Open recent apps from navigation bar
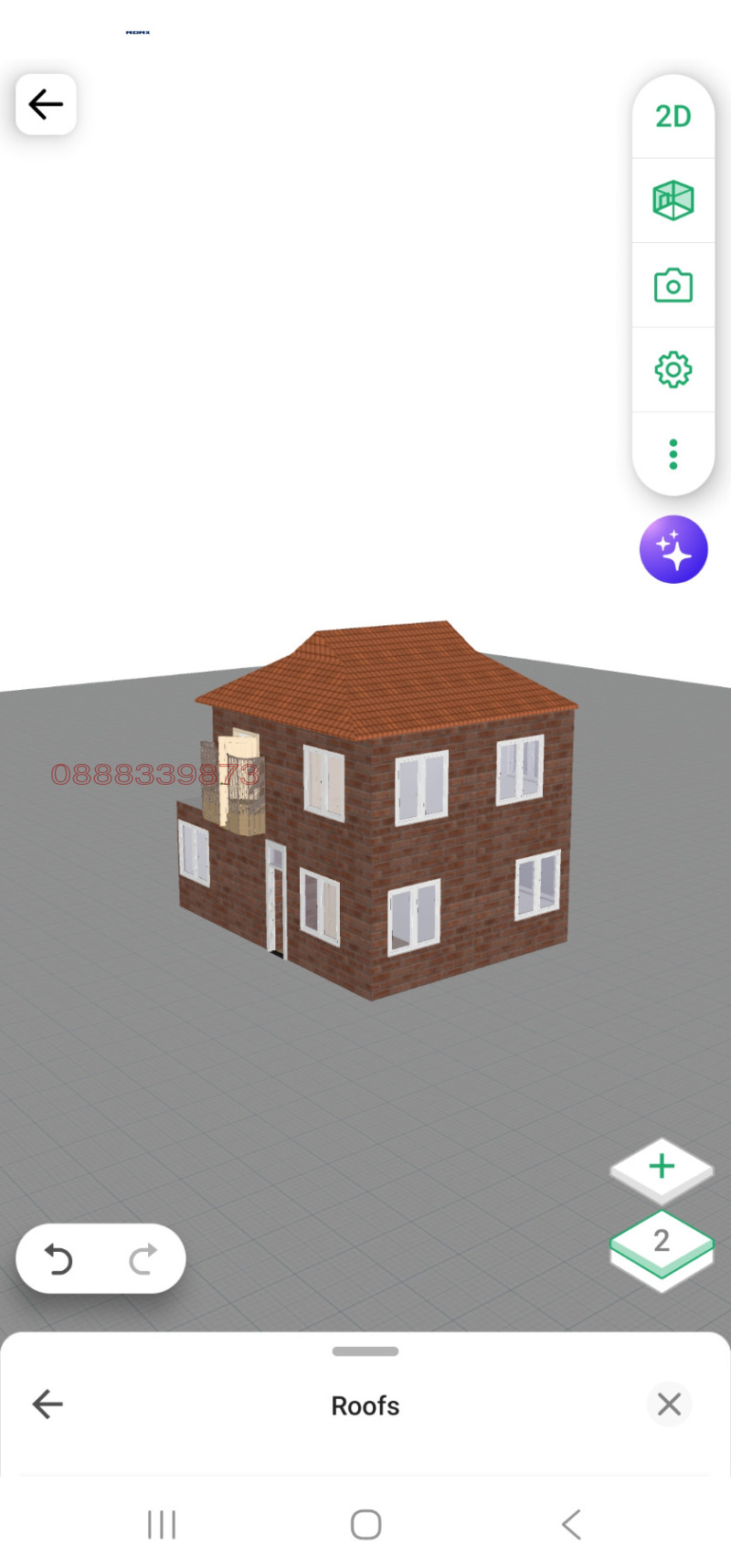The image size is (731, 1568). tap(162, 1524)
